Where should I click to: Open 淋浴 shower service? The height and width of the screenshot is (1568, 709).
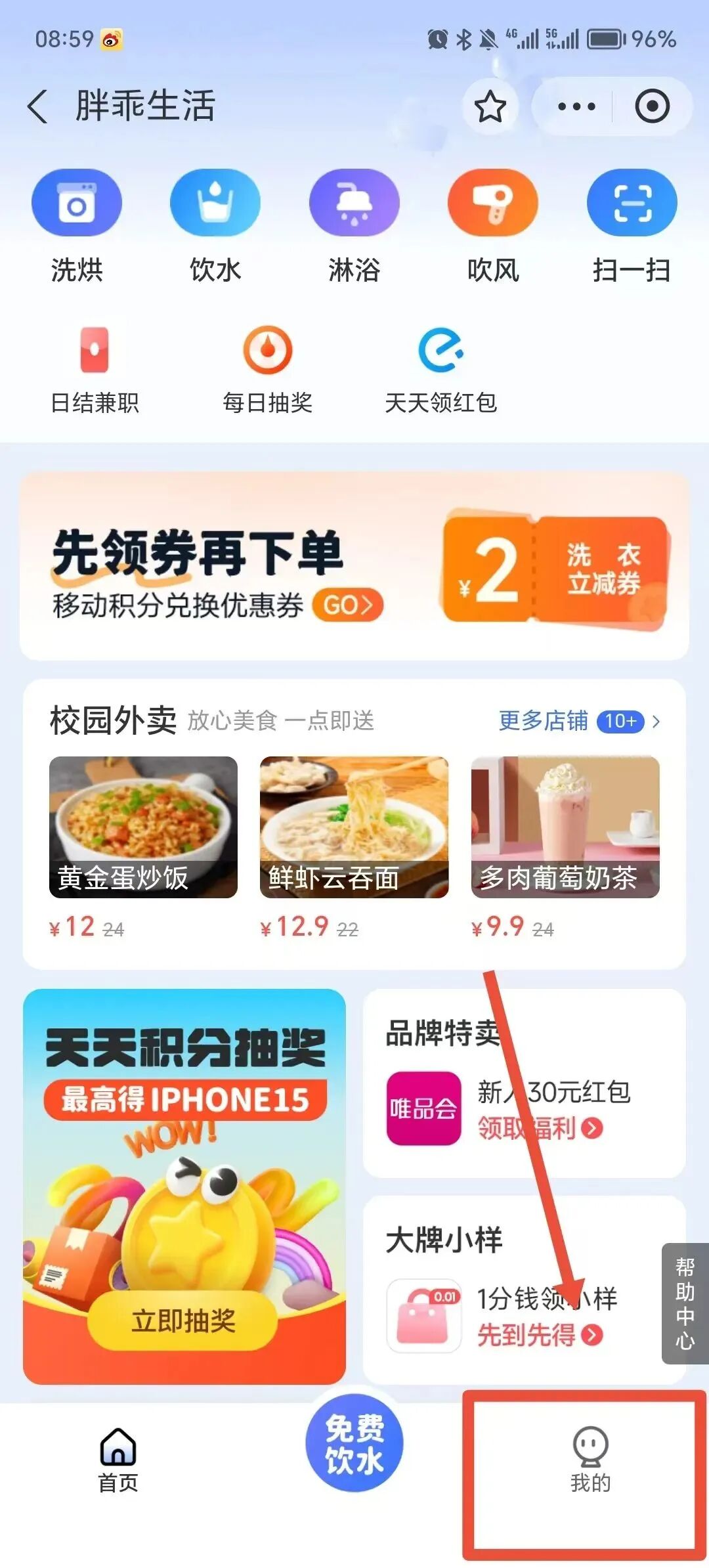pos(354,225)
